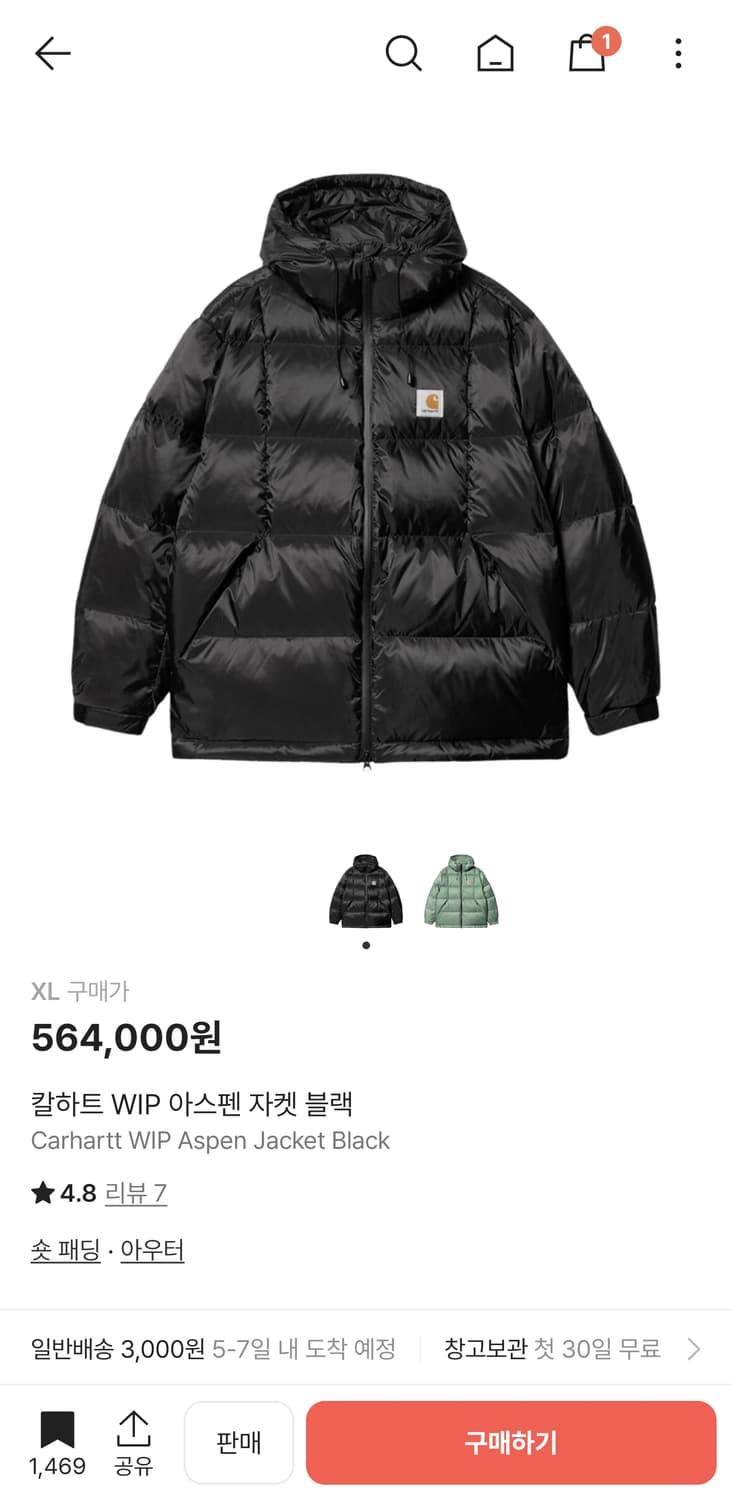Screen dimensions: 732x1500
Task: Open the 아우터 category page
Action: point(151,1249)
